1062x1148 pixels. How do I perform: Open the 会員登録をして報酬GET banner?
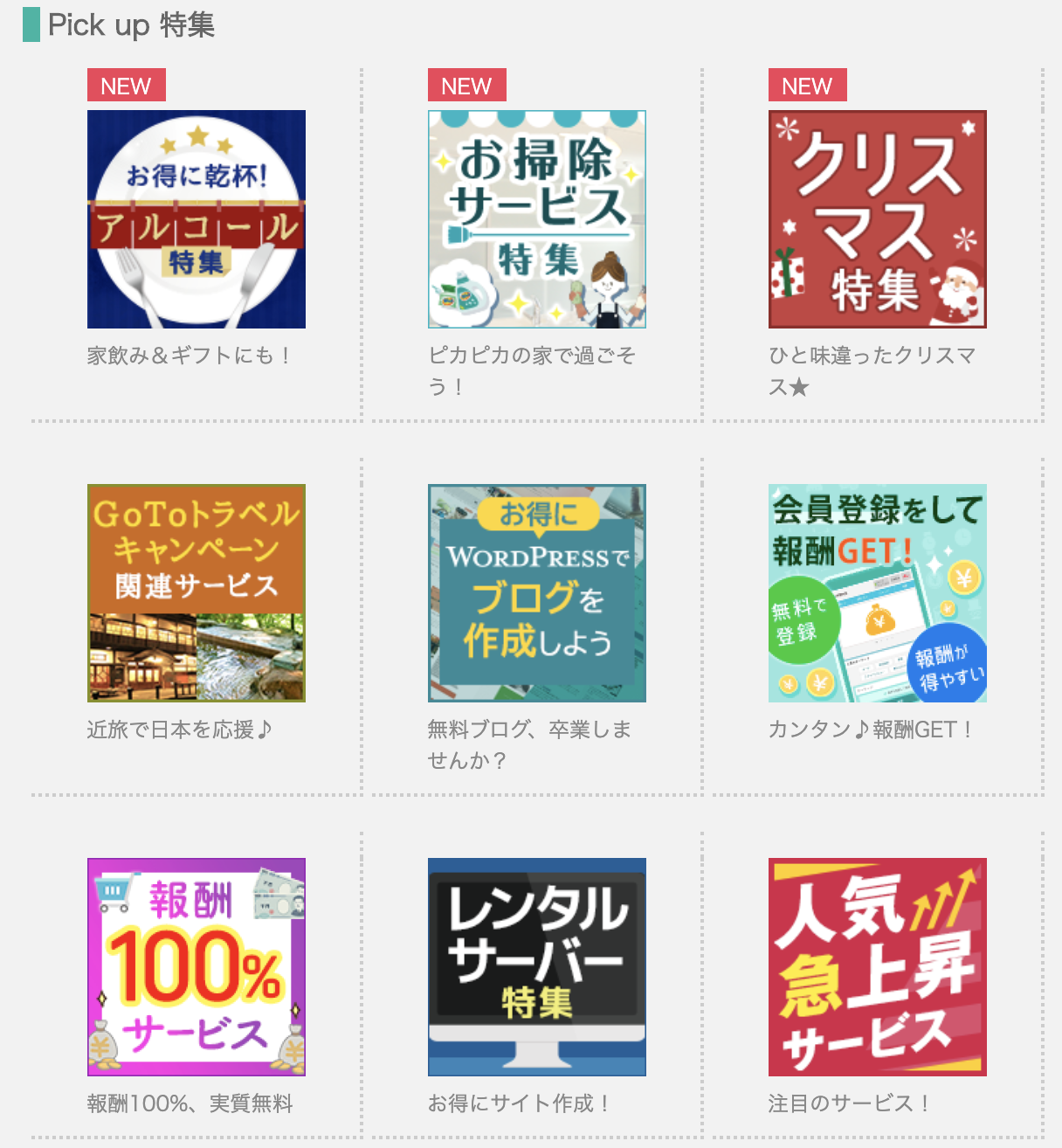click(878, 593)
